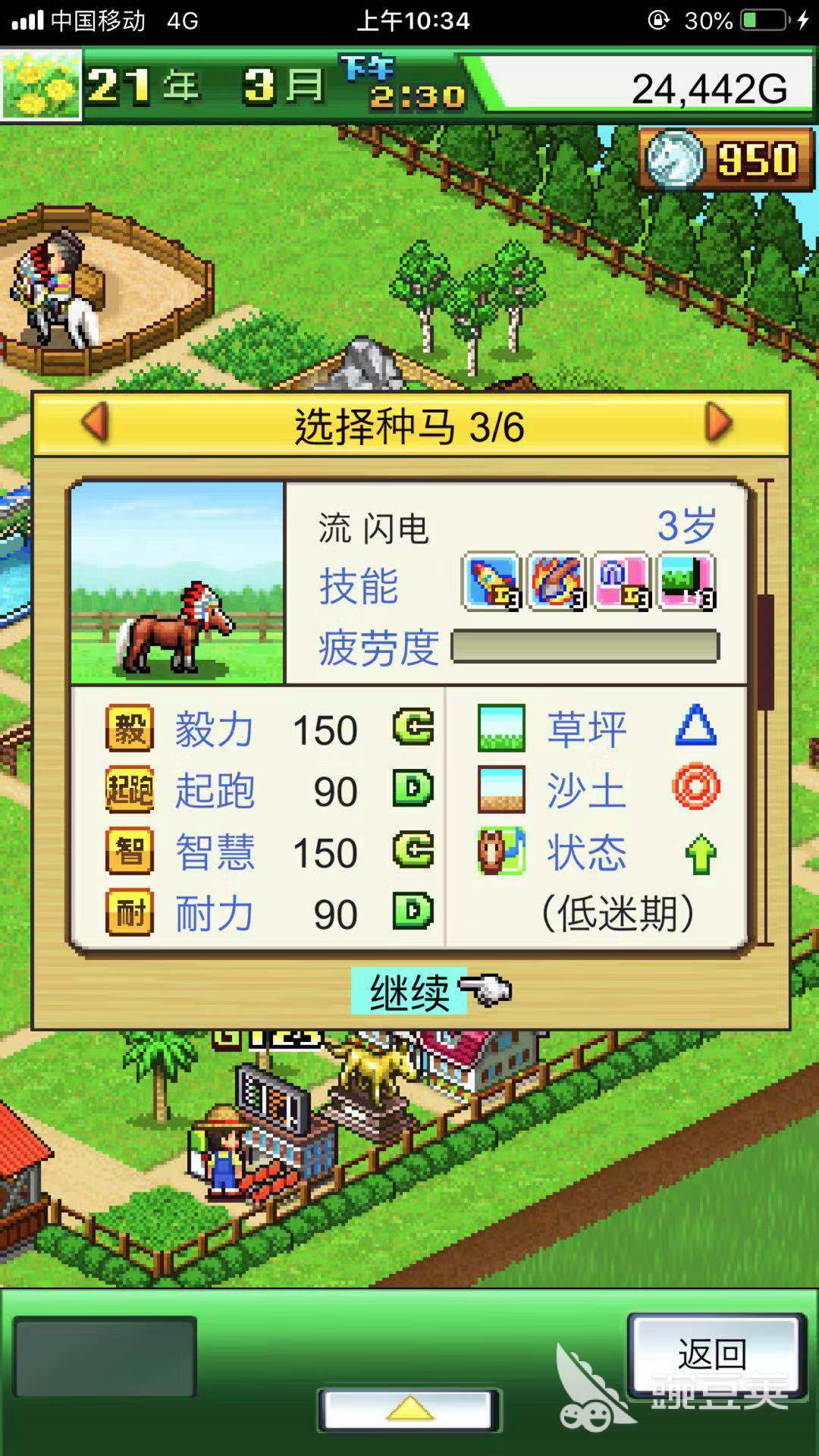
Task: Select the 流 闪电 horse card
Action: point(409,713)
